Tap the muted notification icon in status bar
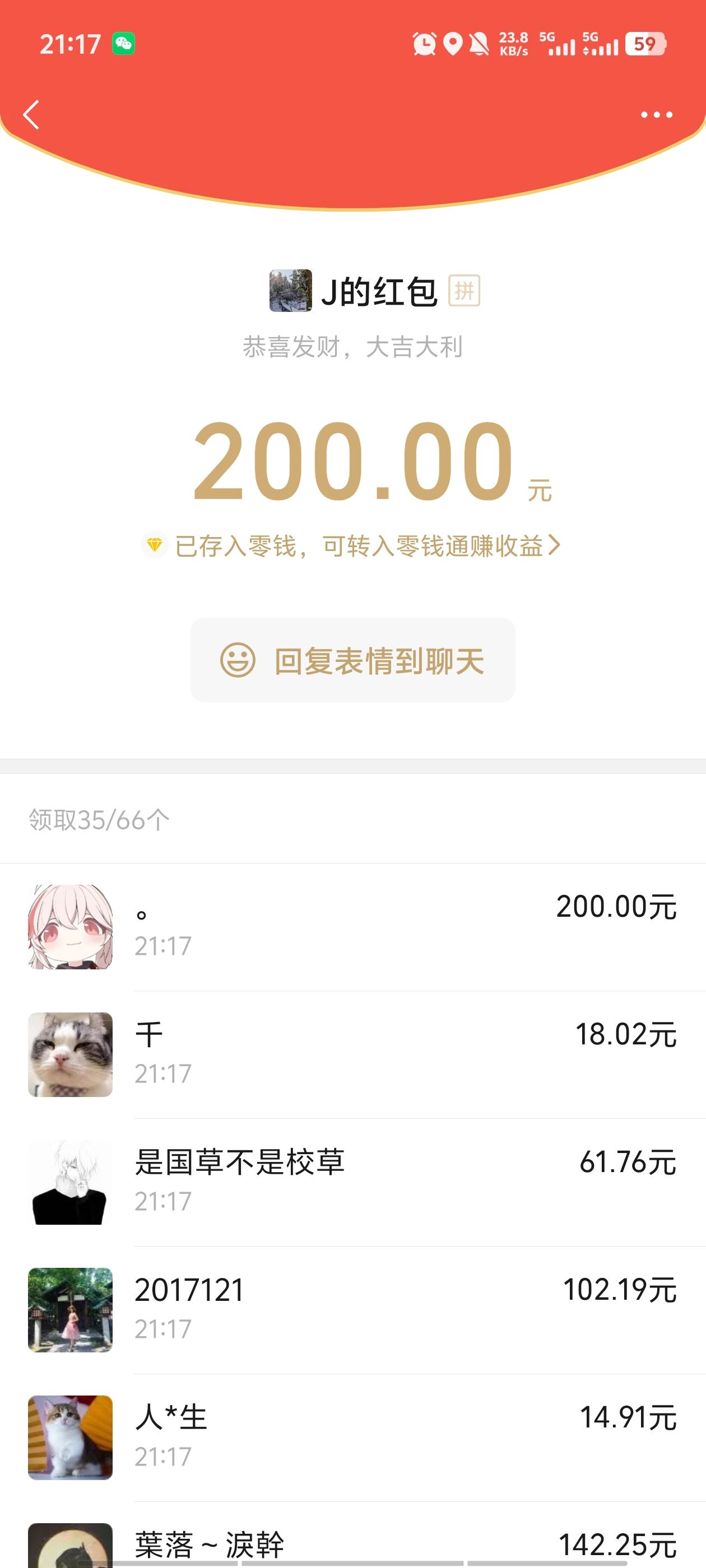Image resolution: width=706 pixels, height=1568 pixels. pos(481,43)
